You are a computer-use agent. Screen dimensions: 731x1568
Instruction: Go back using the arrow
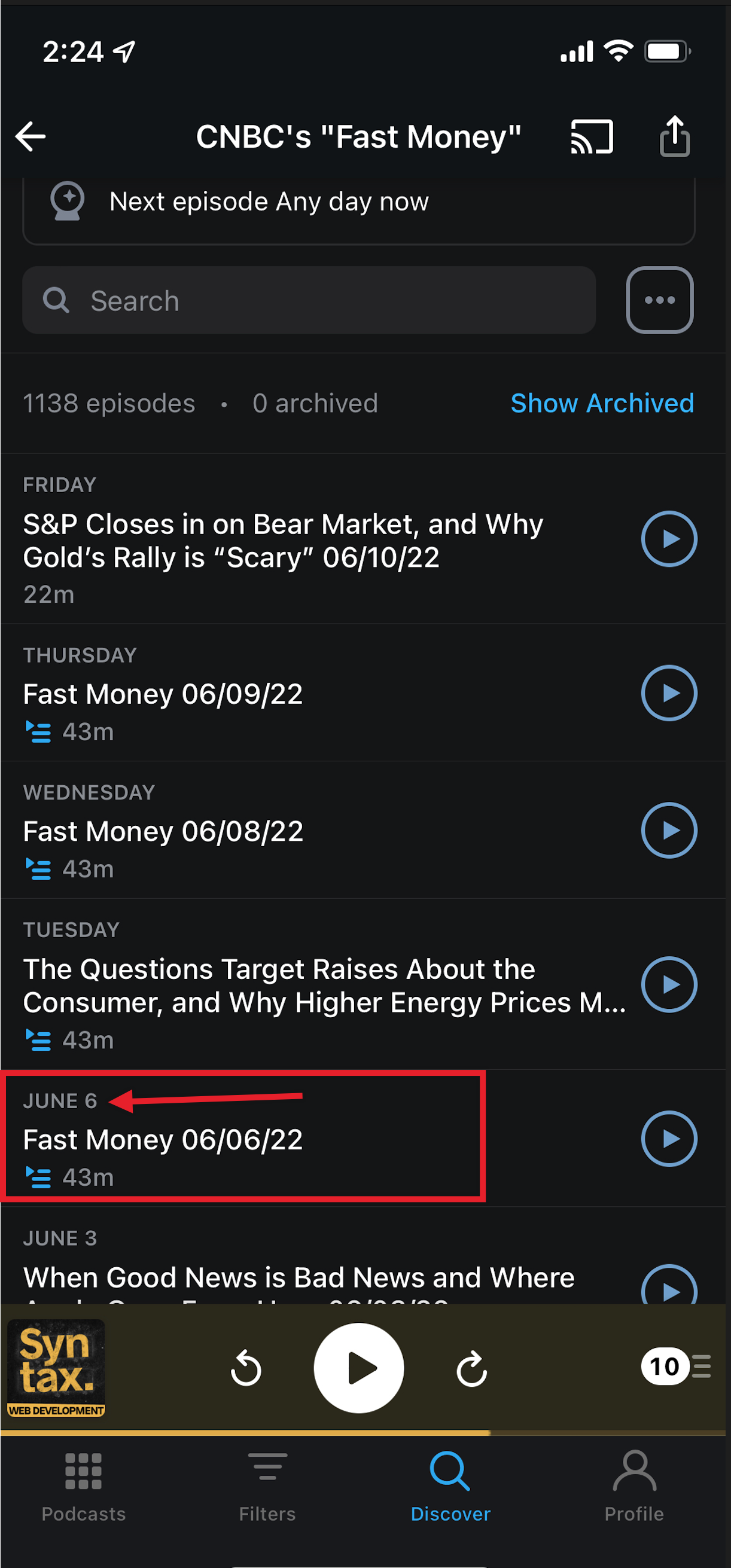point(31,136)
